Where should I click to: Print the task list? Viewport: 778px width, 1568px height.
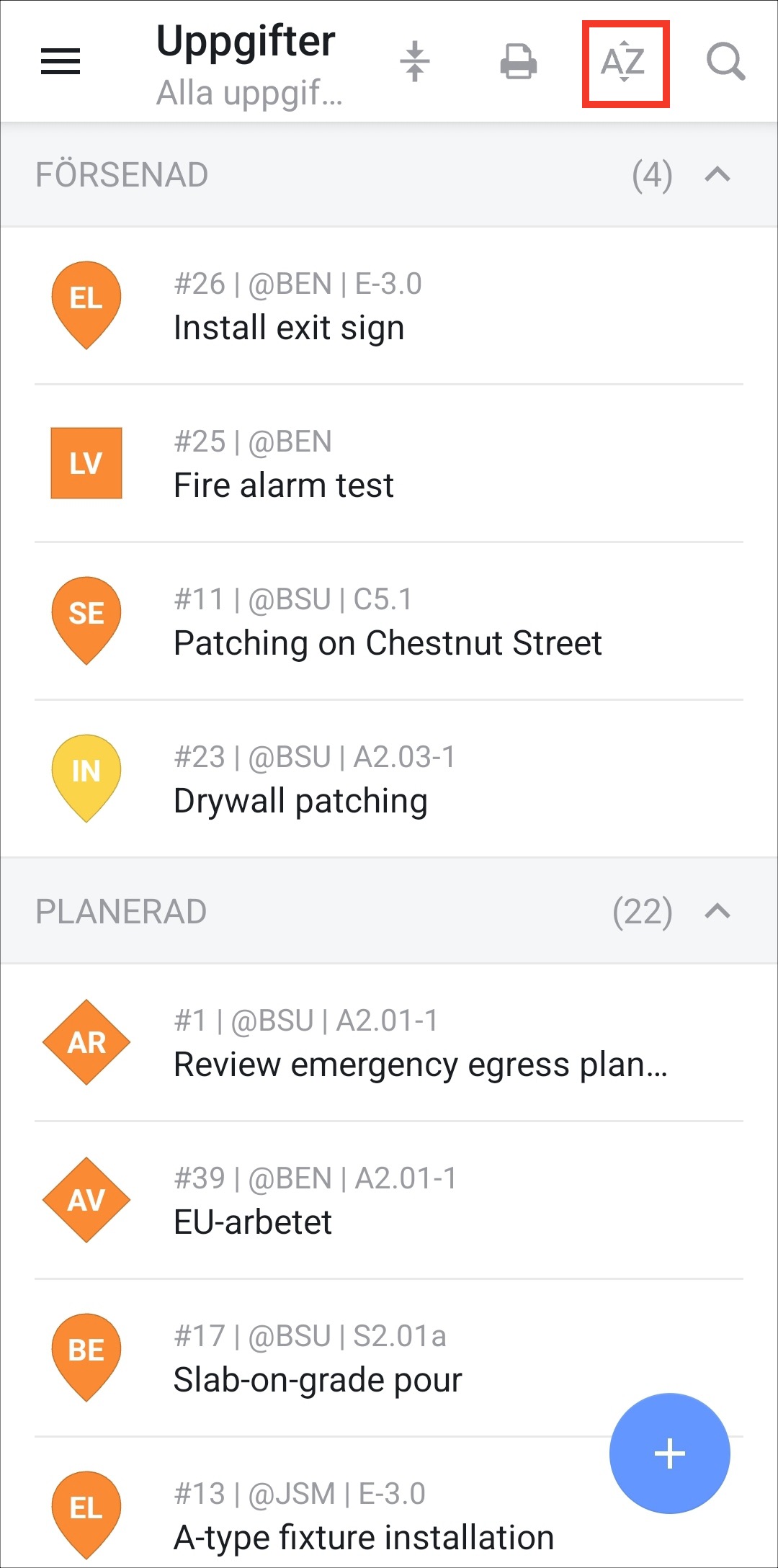[519, 61]
